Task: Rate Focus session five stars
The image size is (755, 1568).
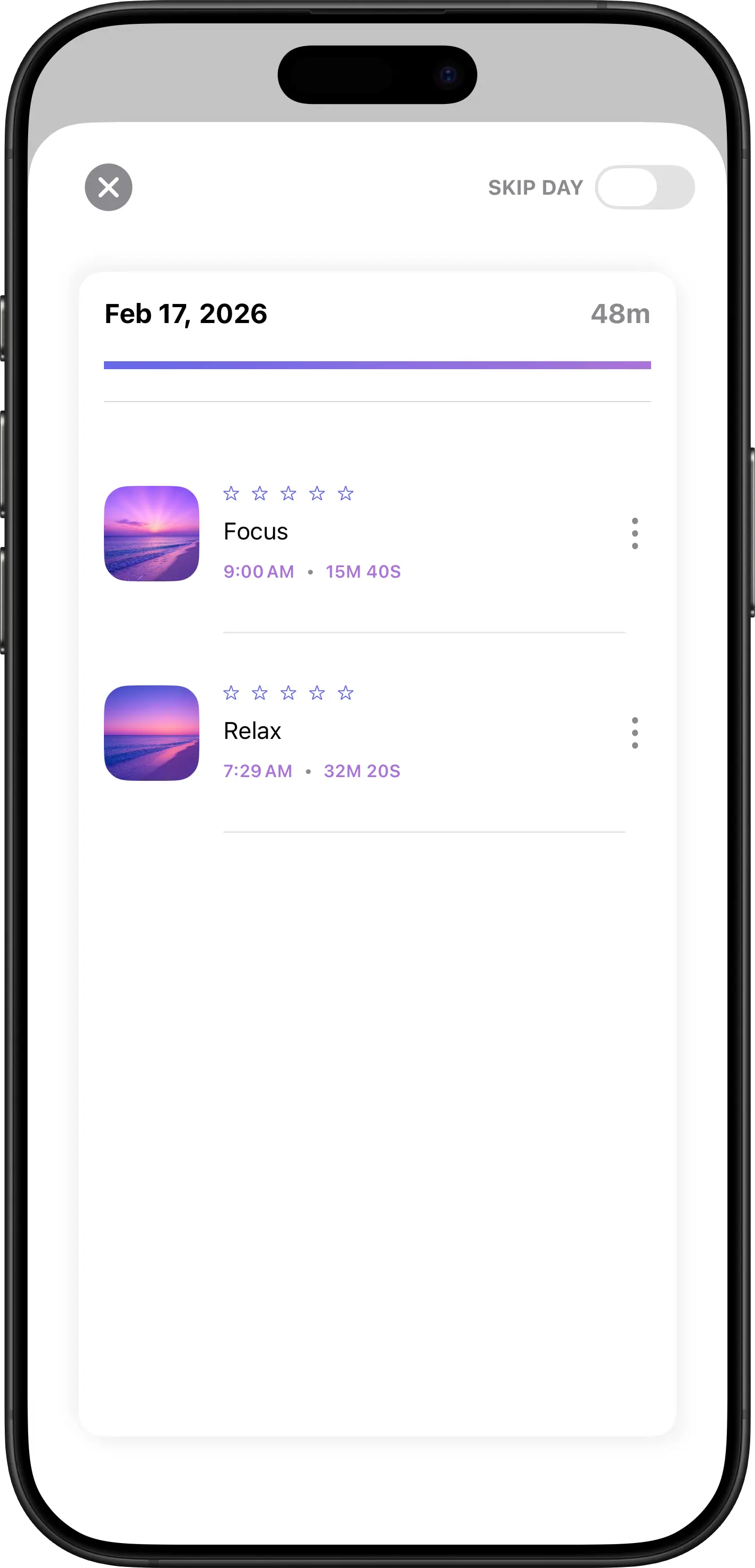Action: (346, 494)
